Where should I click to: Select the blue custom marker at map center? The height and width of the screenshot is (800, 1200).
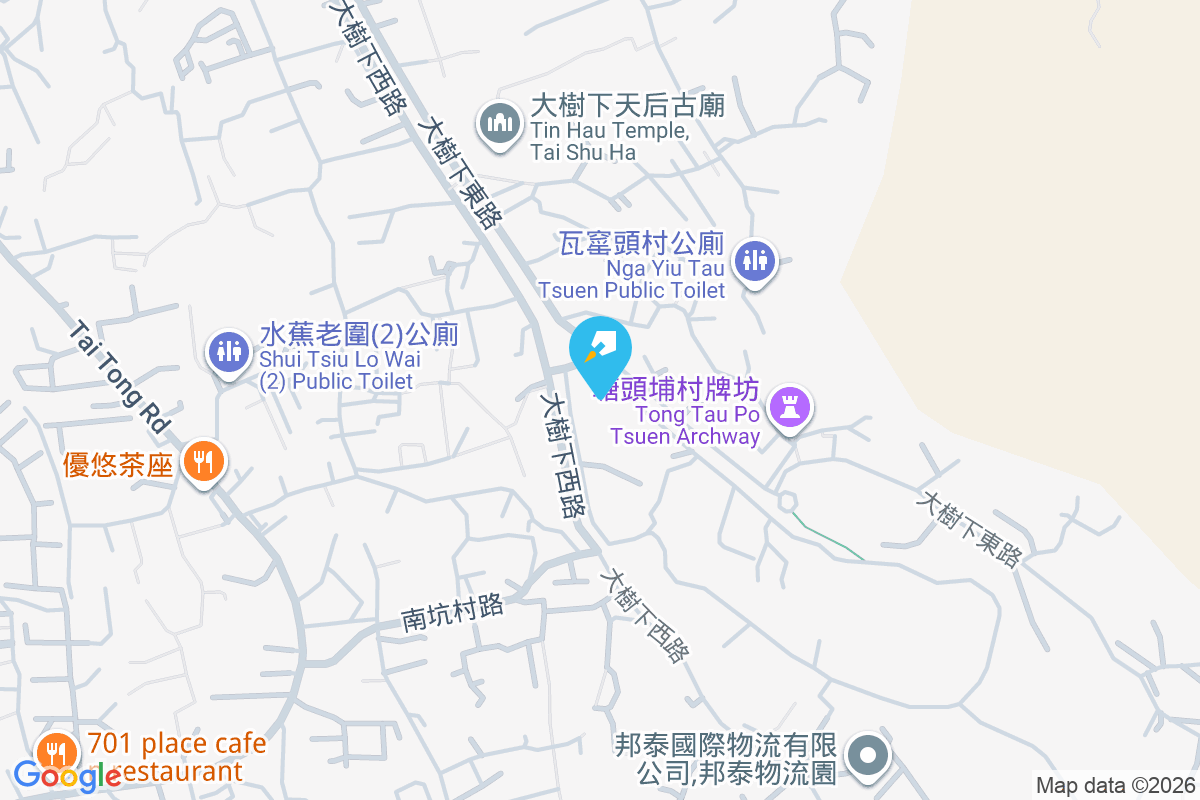[600, 352]
